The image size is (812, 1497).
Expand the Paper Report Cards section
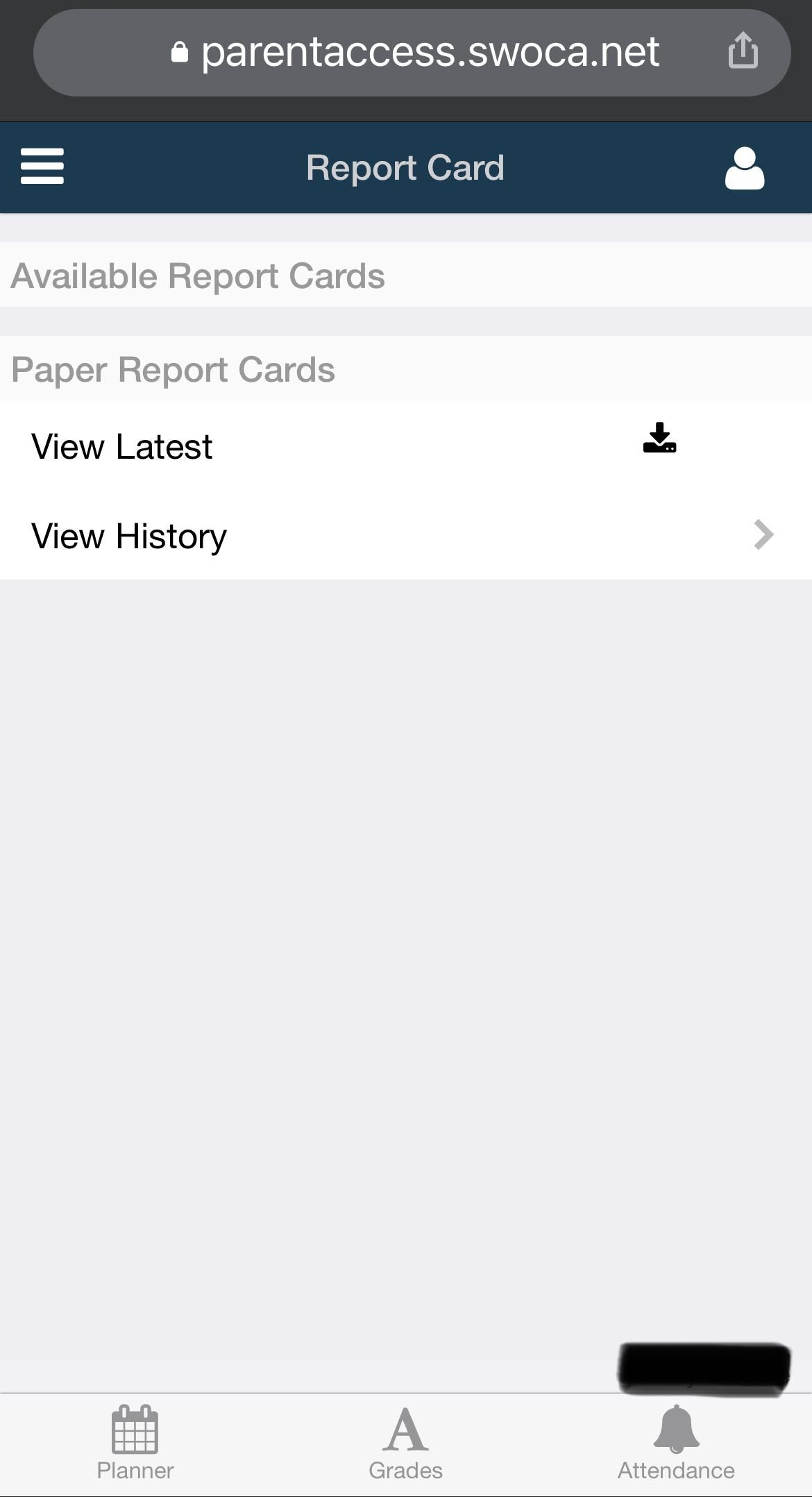pyautogui.click(x=172, y=369)
